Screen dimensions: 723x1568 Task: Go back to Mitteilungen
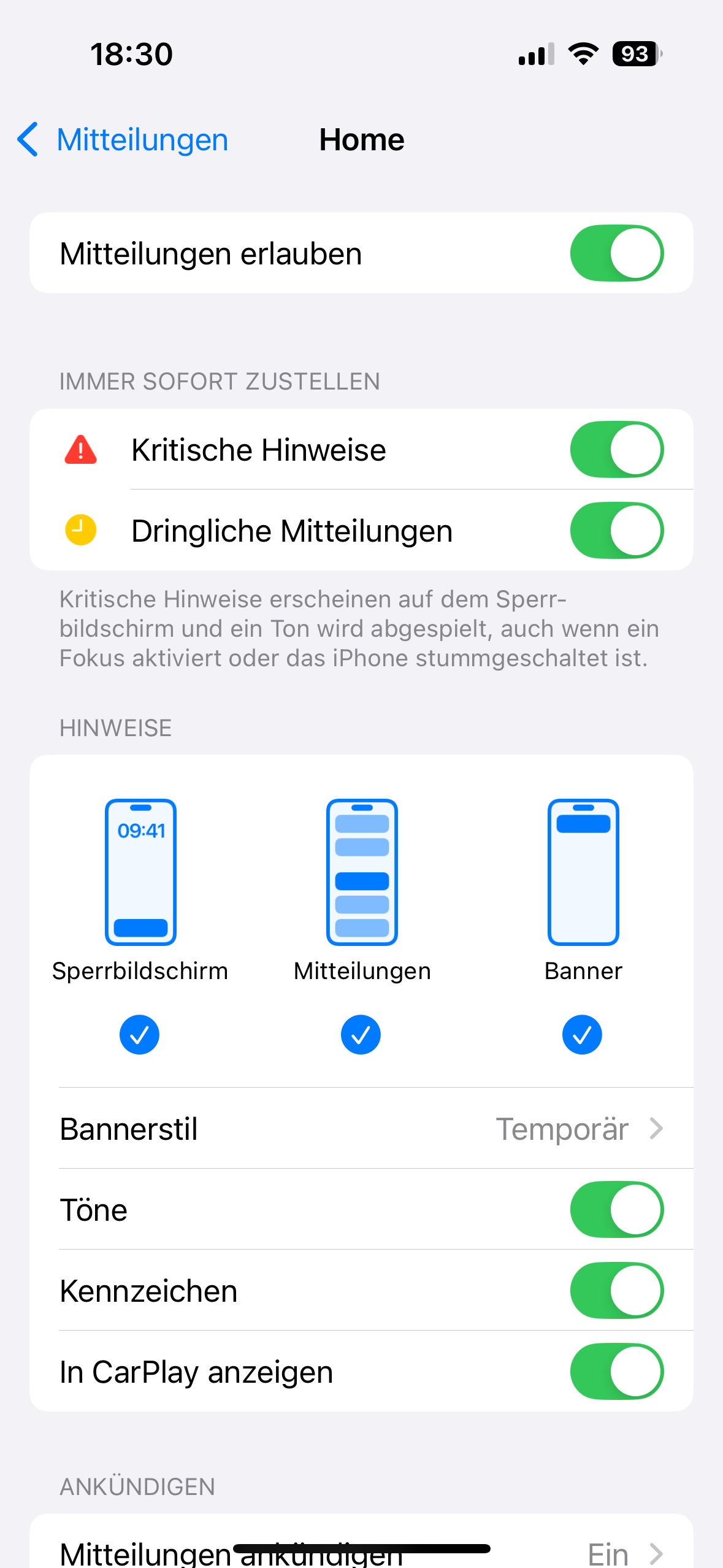click(123, 140)
